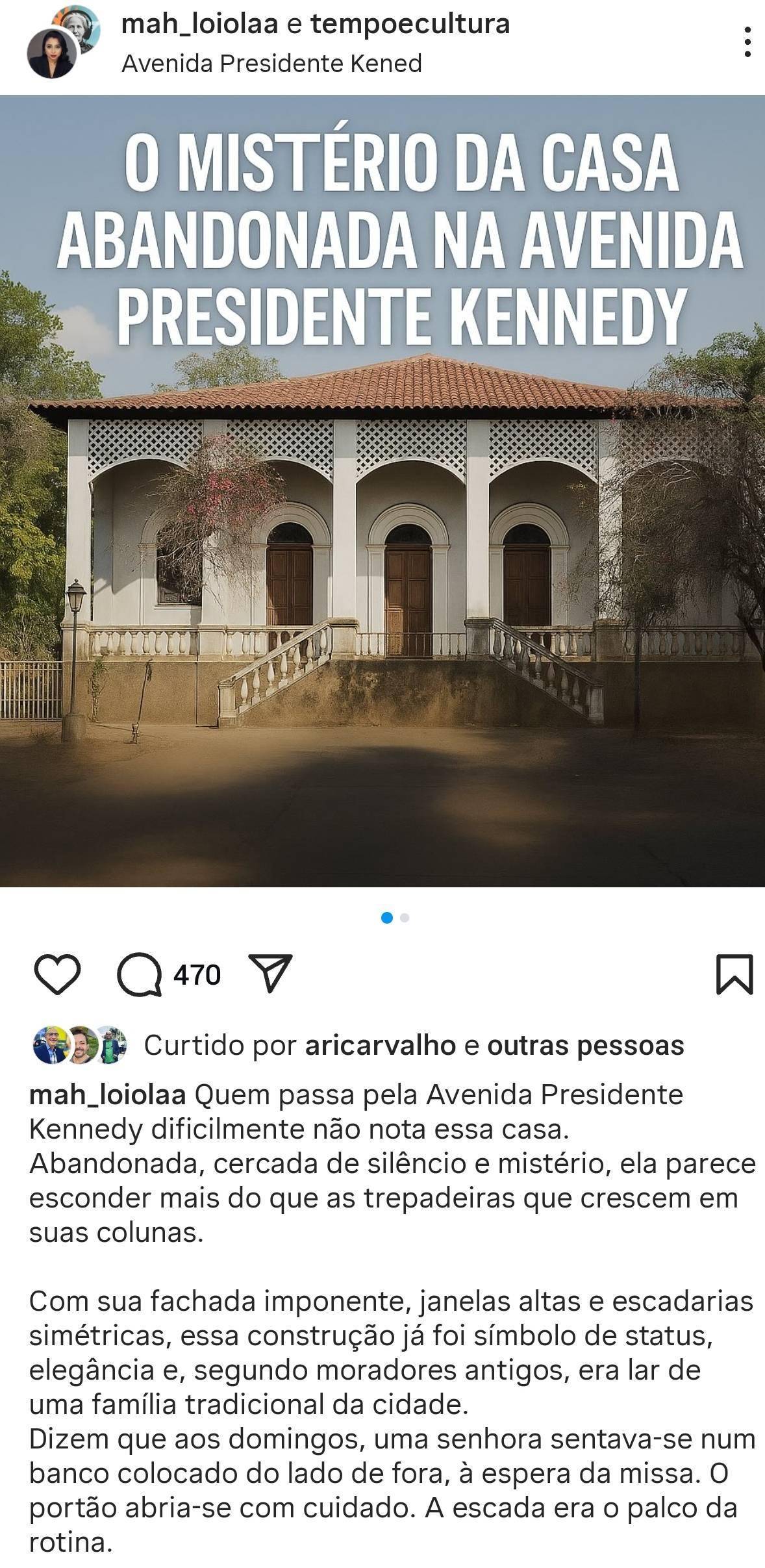The height and width of the screenshot is (1568, 765).
Task: Tap mah_loiolaa username in the caption
Action: click(108, 1096)
